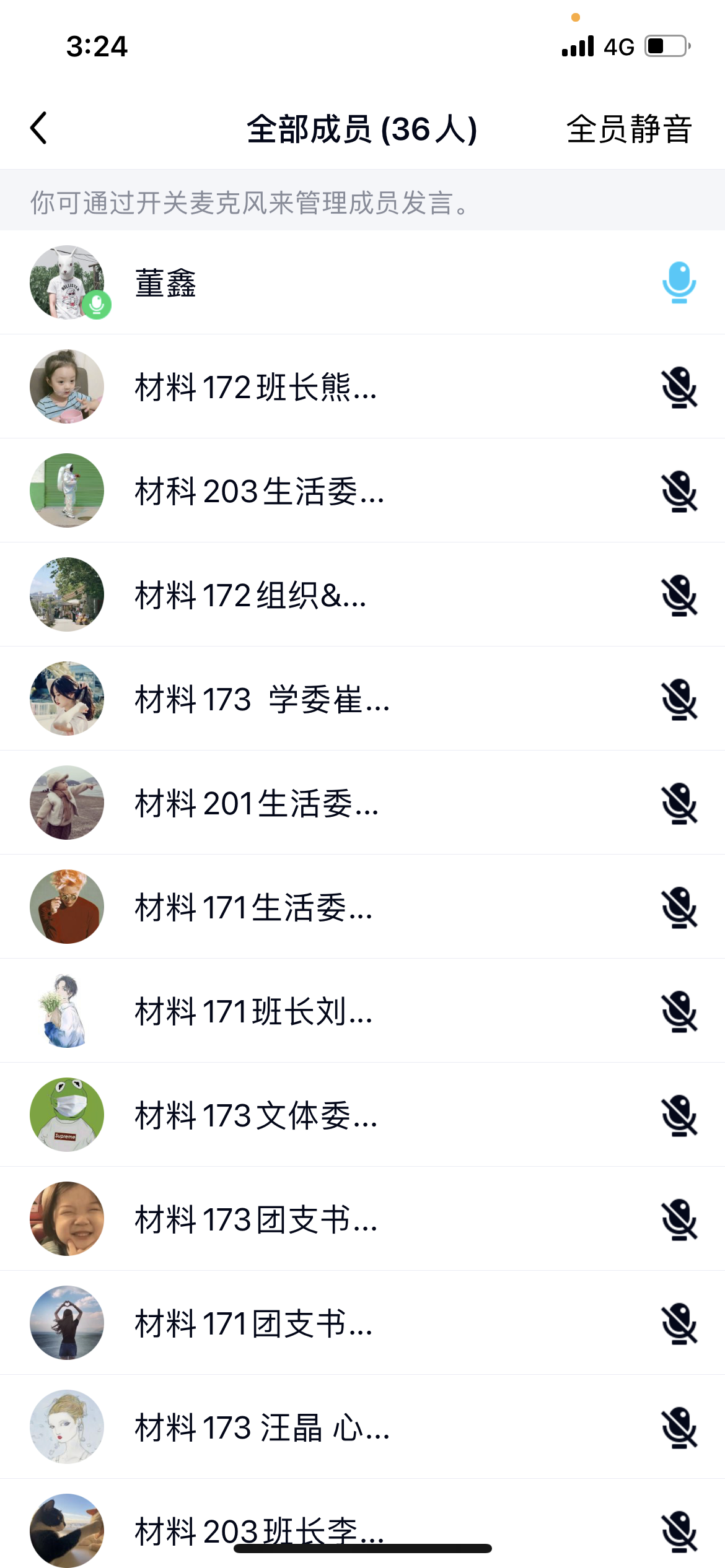Tap 全员静音 to mute everyone
The image size is (725, 1568).
(x=628, y=129)
